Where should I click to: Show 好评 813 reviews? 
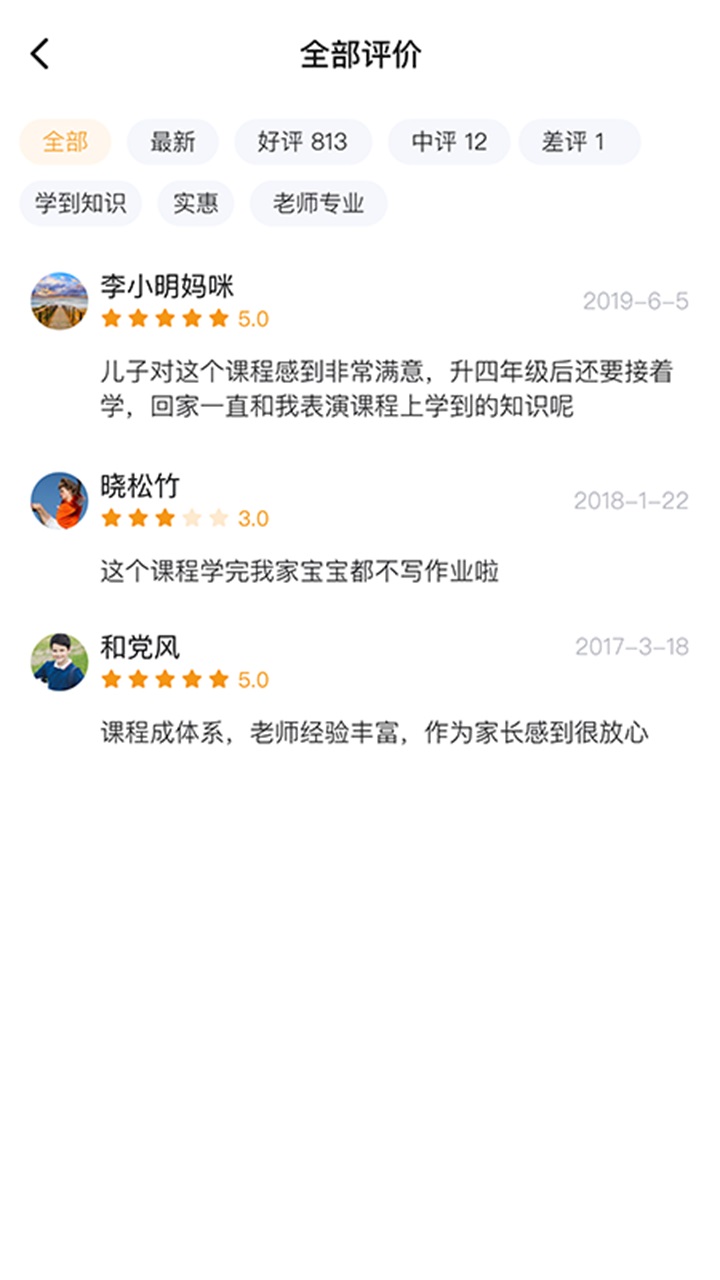tap(303, 142)
